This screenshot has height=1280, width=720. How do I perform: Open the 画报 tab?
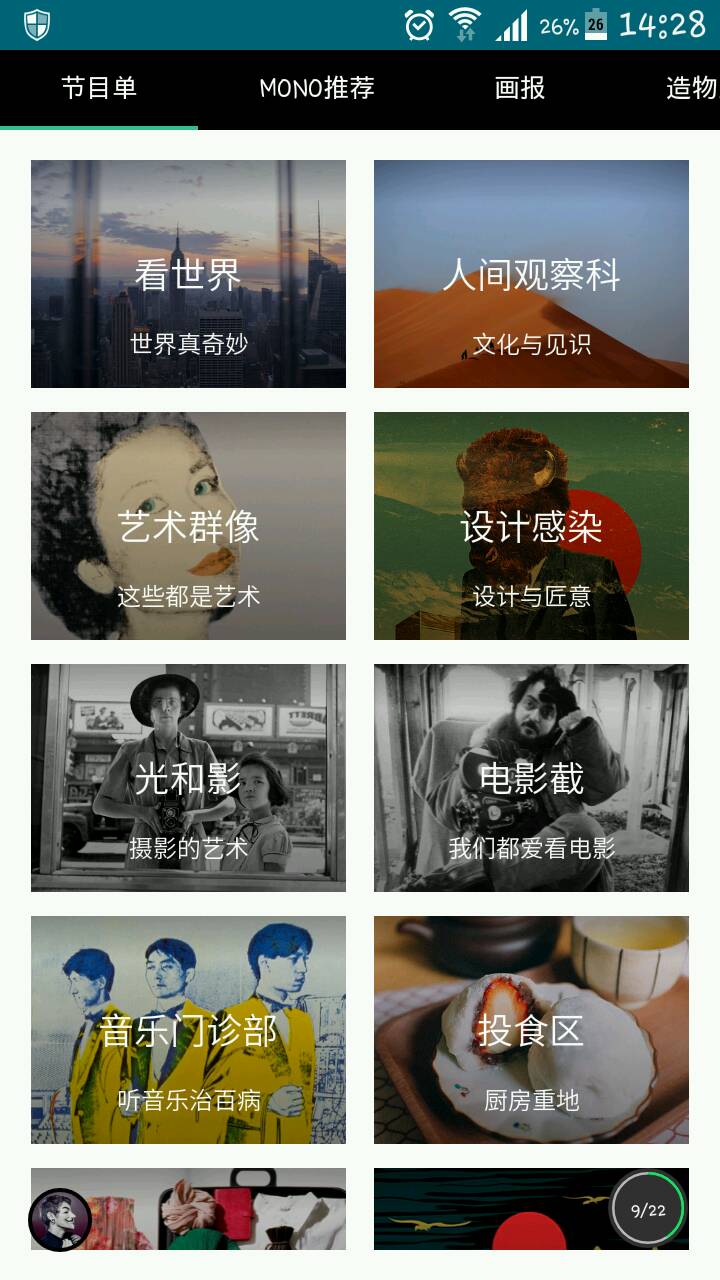(520, 88)
